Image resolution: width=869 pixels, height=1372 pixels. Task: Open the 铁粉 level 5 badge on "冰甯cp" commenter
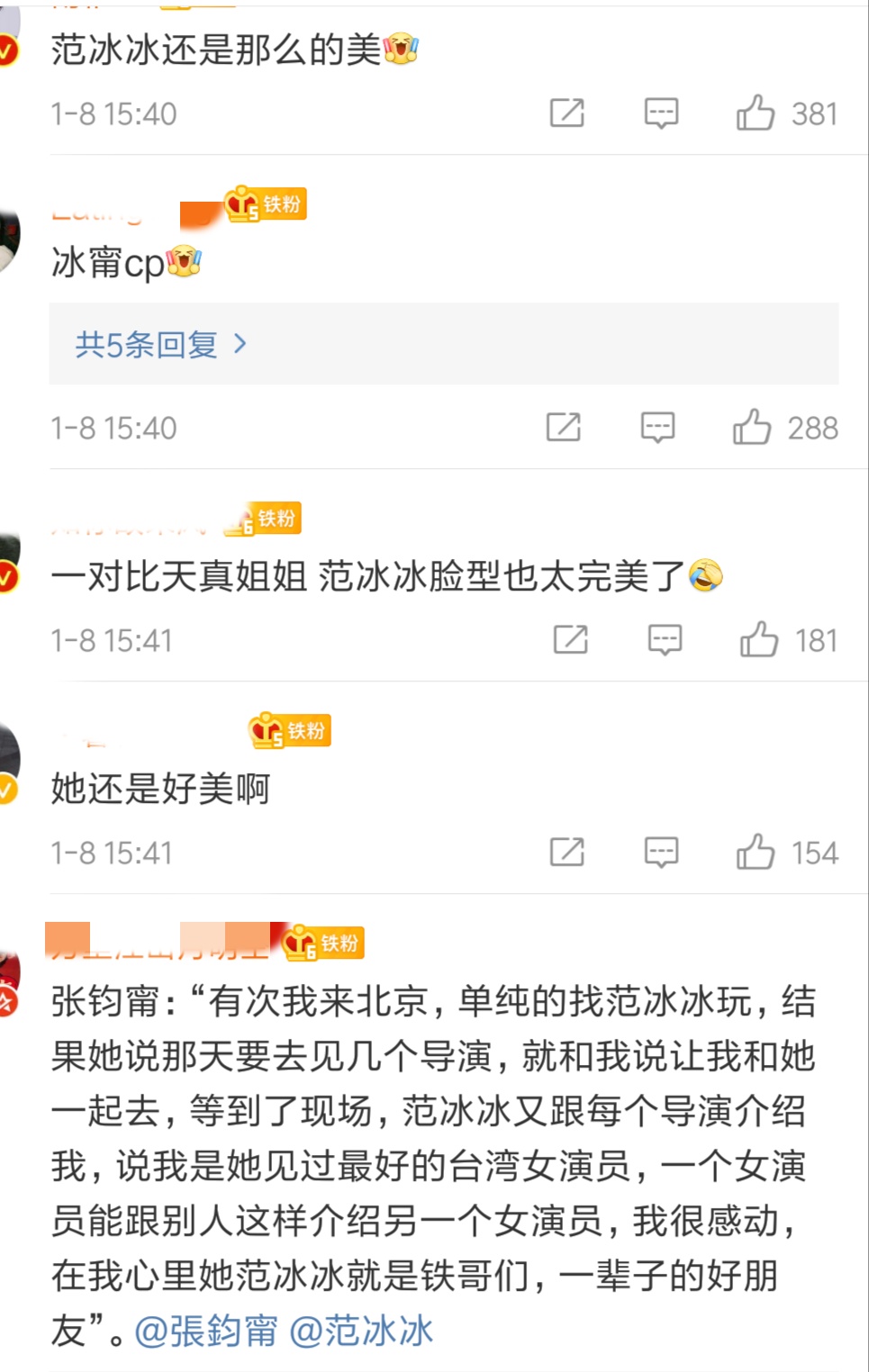[267, 204]
